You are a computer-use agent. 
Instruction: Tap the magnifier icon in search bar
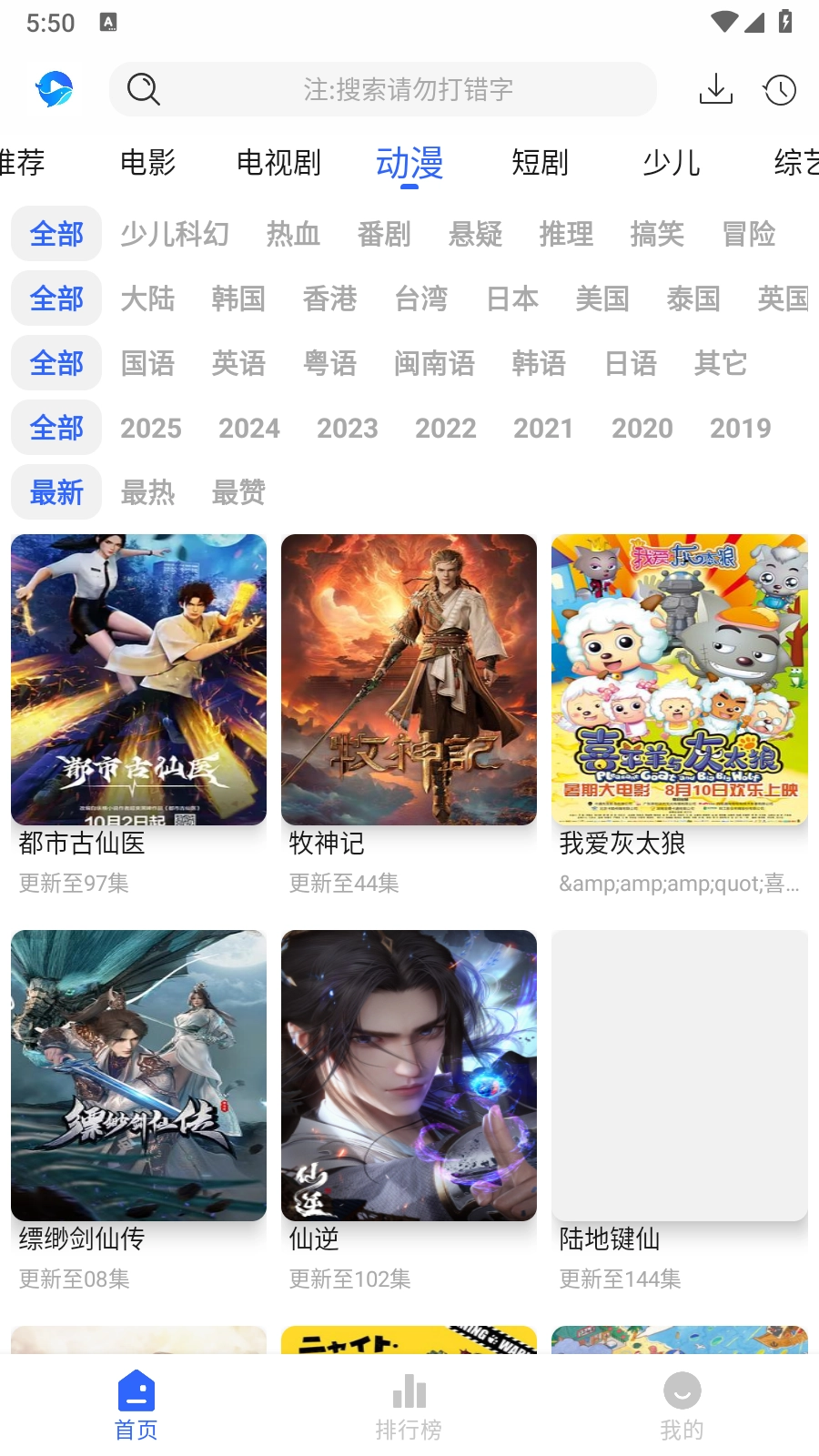[x=144, y=89]
